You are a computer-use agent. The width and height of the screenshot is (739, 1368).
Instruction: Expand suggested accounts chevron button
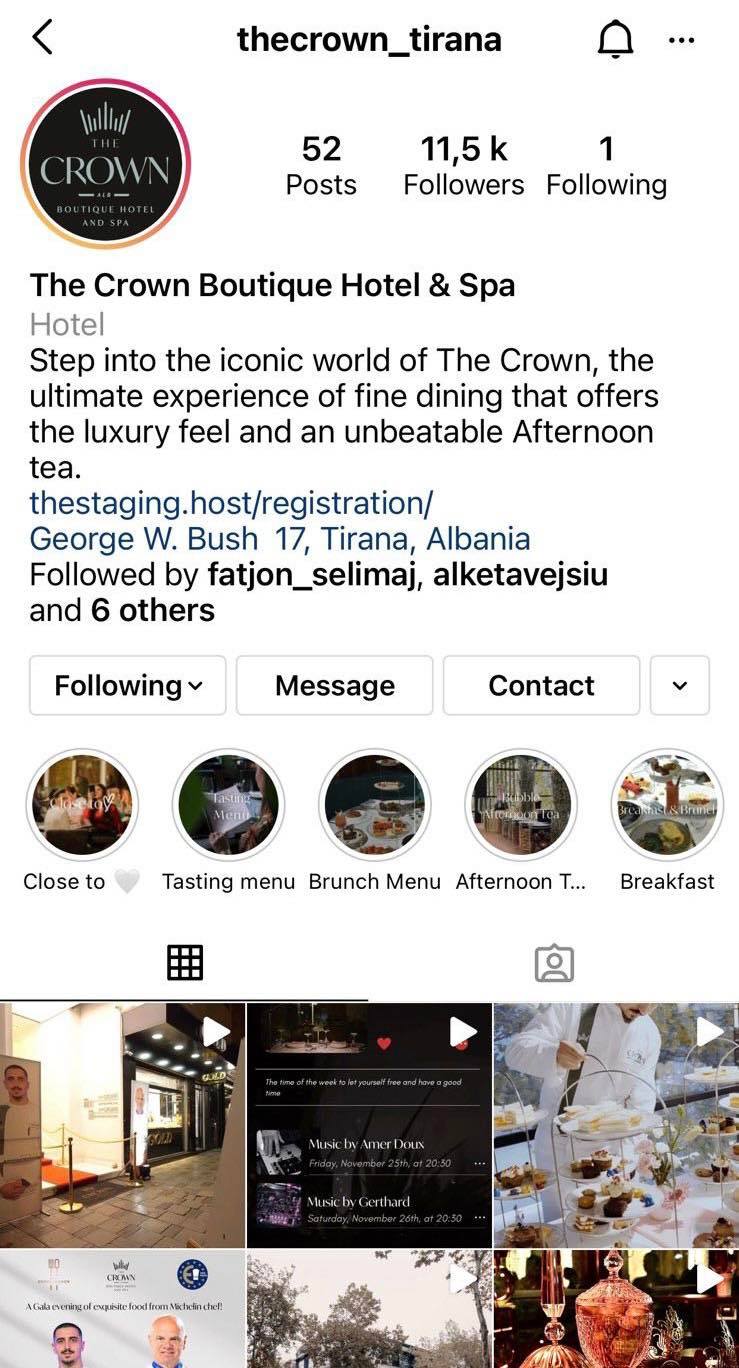click(x=680, y=685)
